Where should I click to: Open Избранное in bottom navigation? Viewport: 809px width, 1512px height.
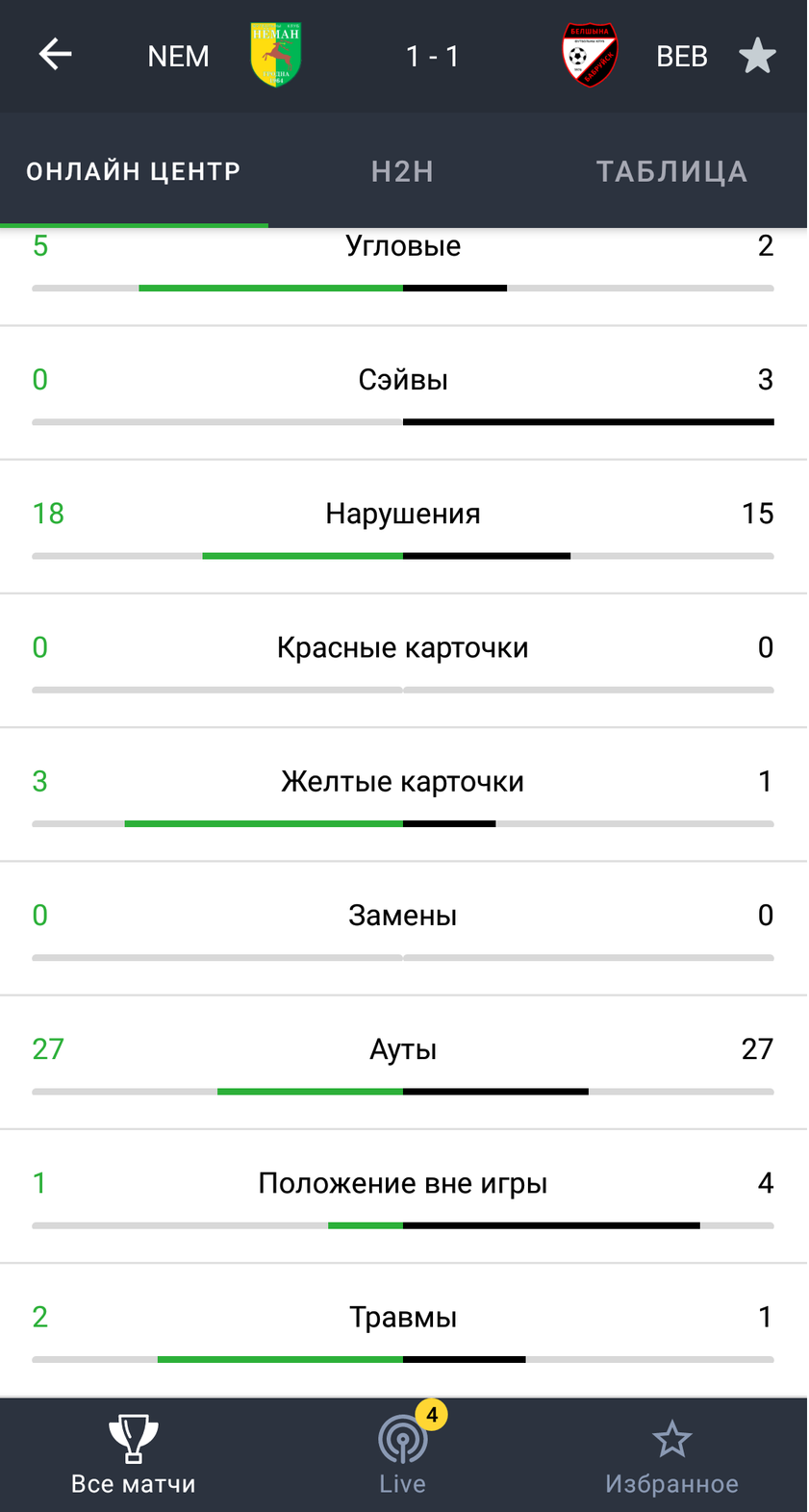671,1455
